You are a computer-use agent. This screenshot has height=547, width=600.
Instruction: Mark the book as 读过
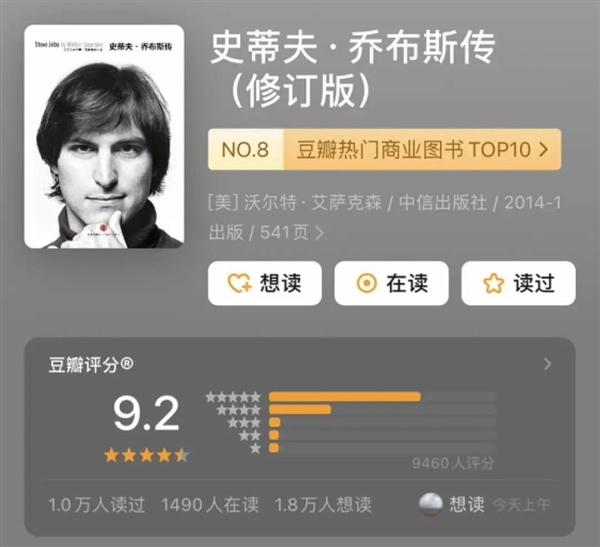pyautogui.click(x=518, y=283)
